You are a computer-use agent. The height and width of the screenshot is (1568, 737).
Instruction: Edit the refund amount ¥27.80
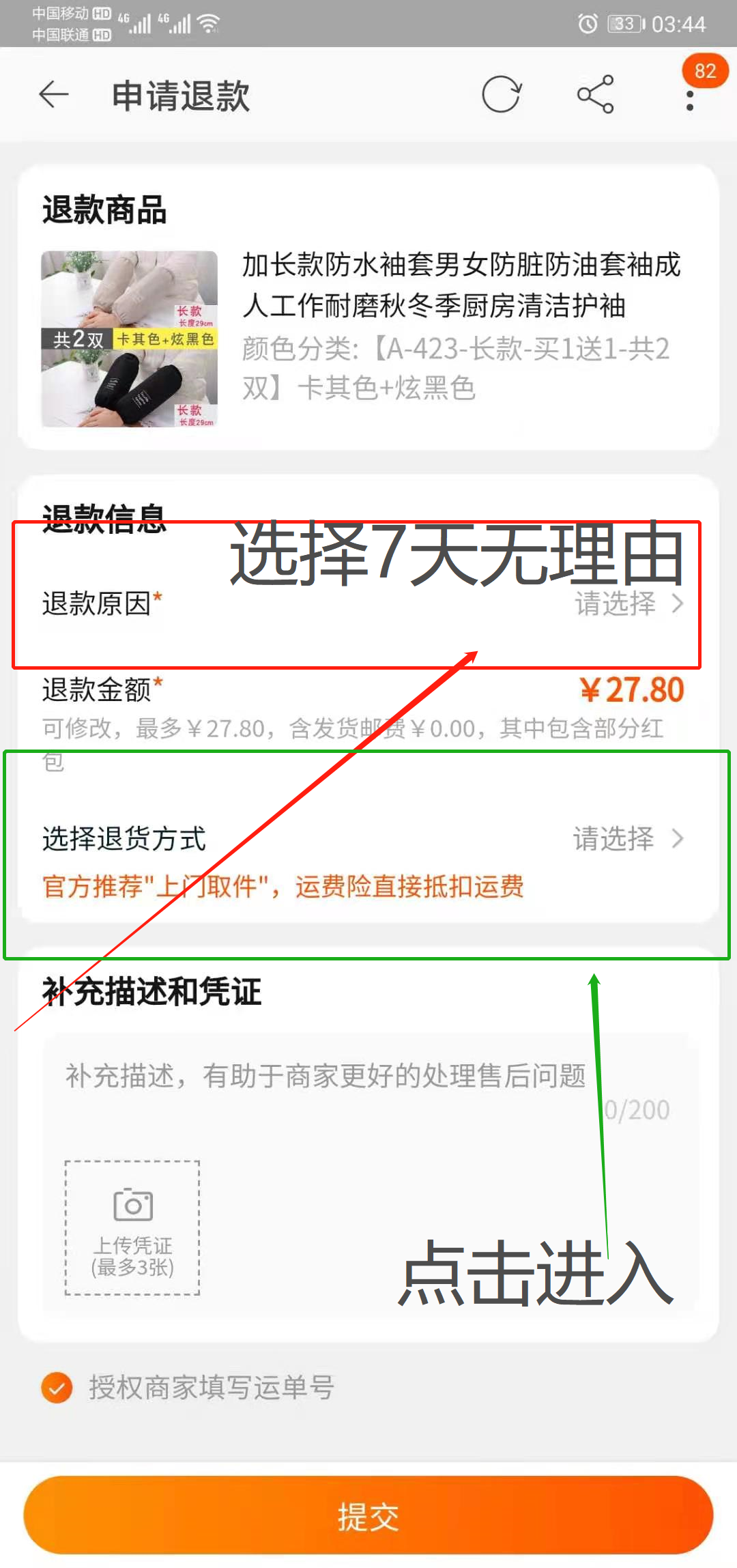coord(633,690)
